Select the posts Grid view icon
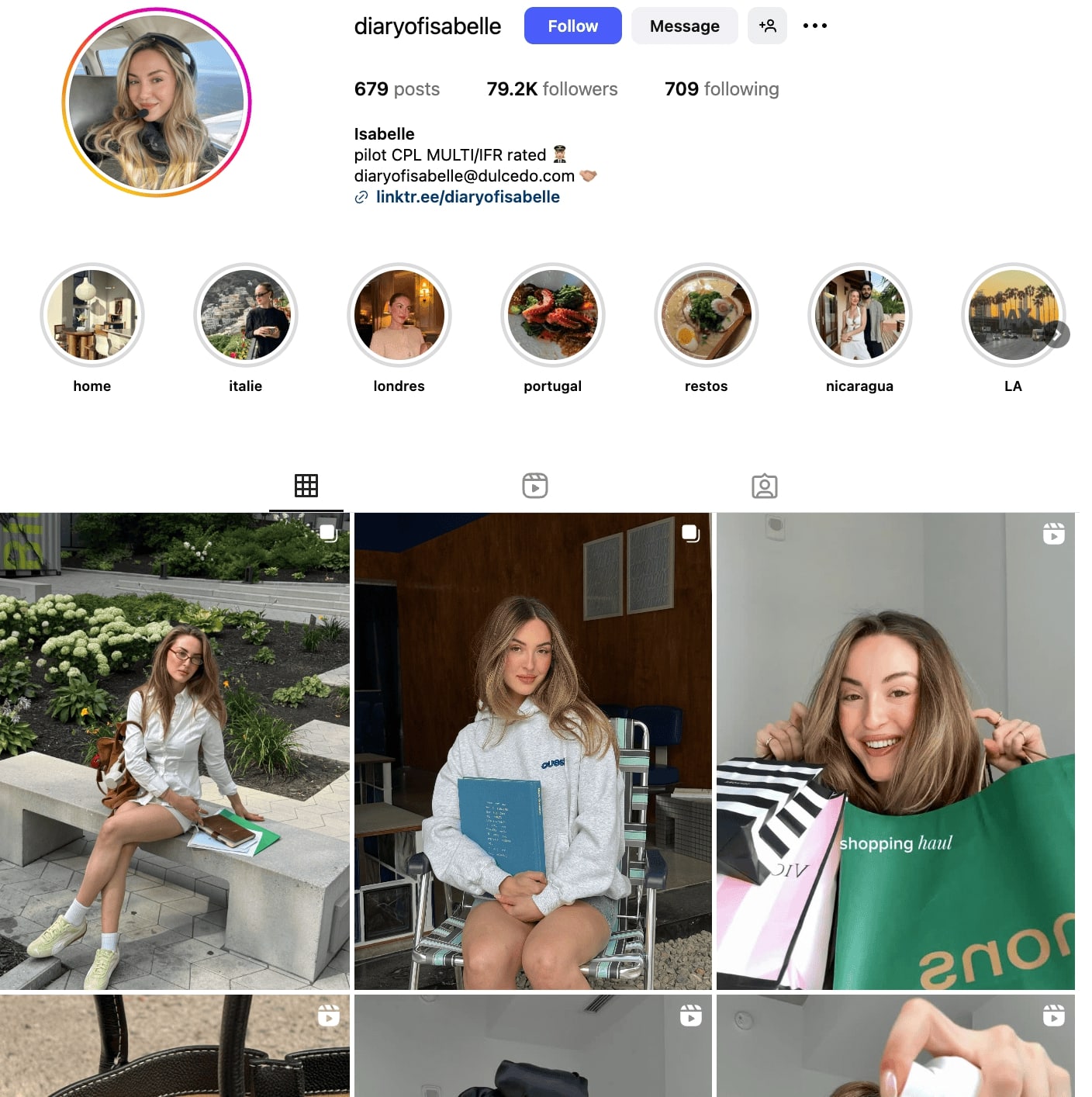This screenshot has width=1092, height=1097. 306,485
